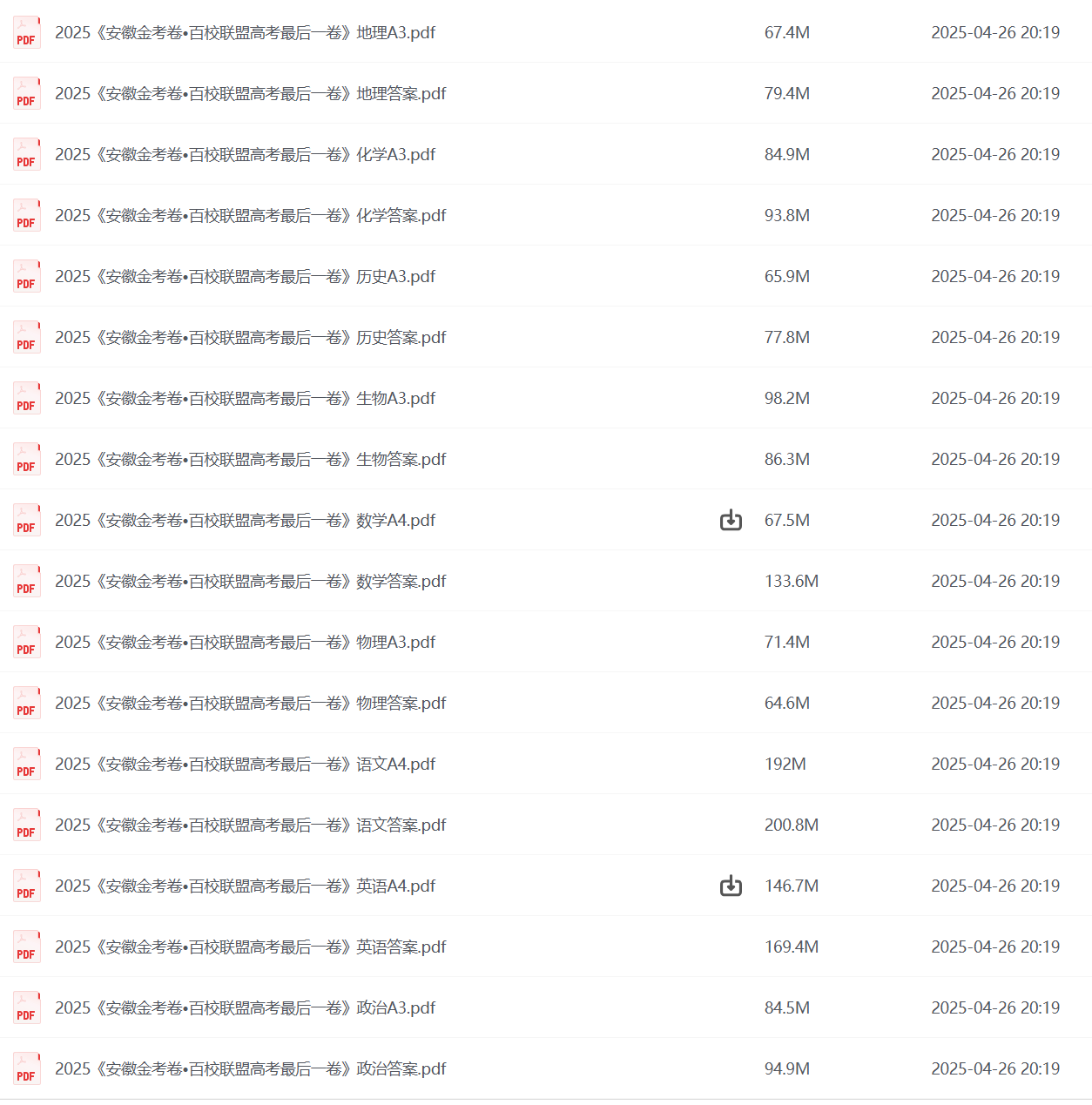
Task: Open the 英语A4.pdf file
Action: tap(245, 886)
